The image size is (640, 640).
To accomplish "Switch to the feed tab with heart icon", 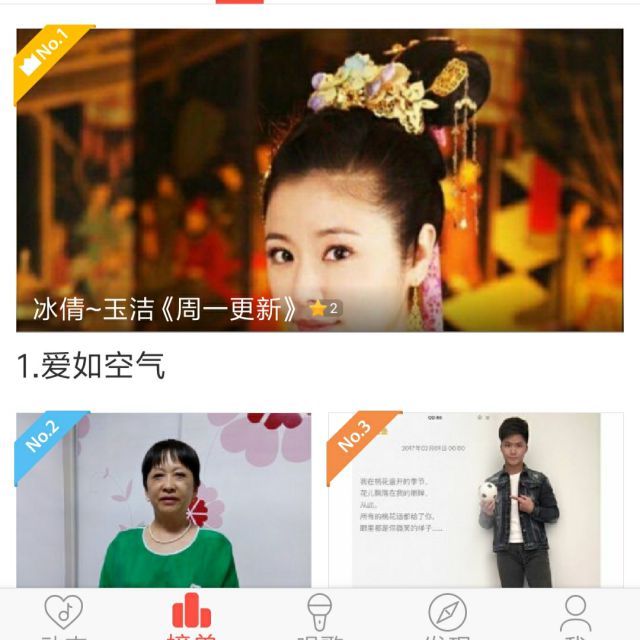I will tap(64, 615).
